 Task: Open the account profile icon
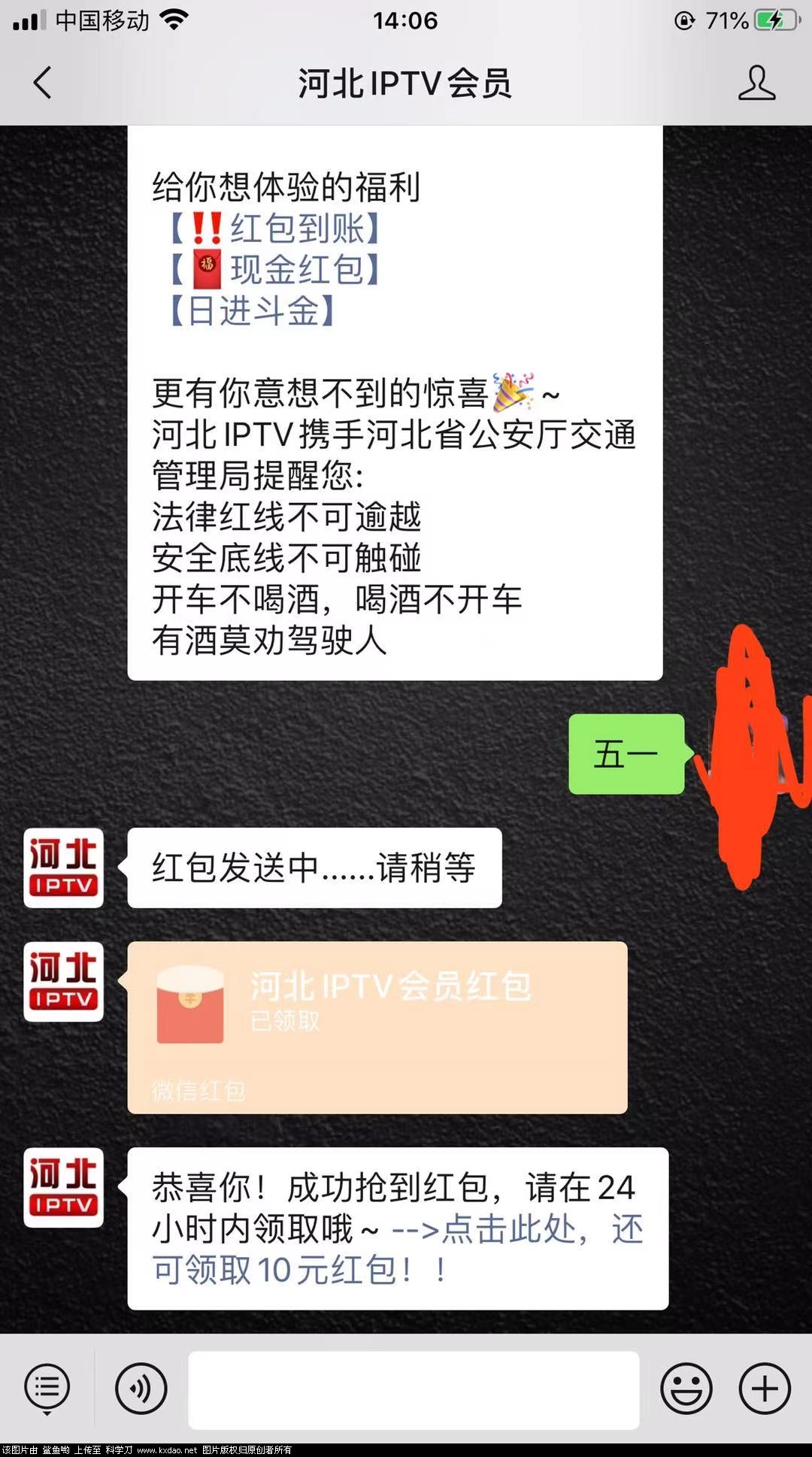pos(756,83)
